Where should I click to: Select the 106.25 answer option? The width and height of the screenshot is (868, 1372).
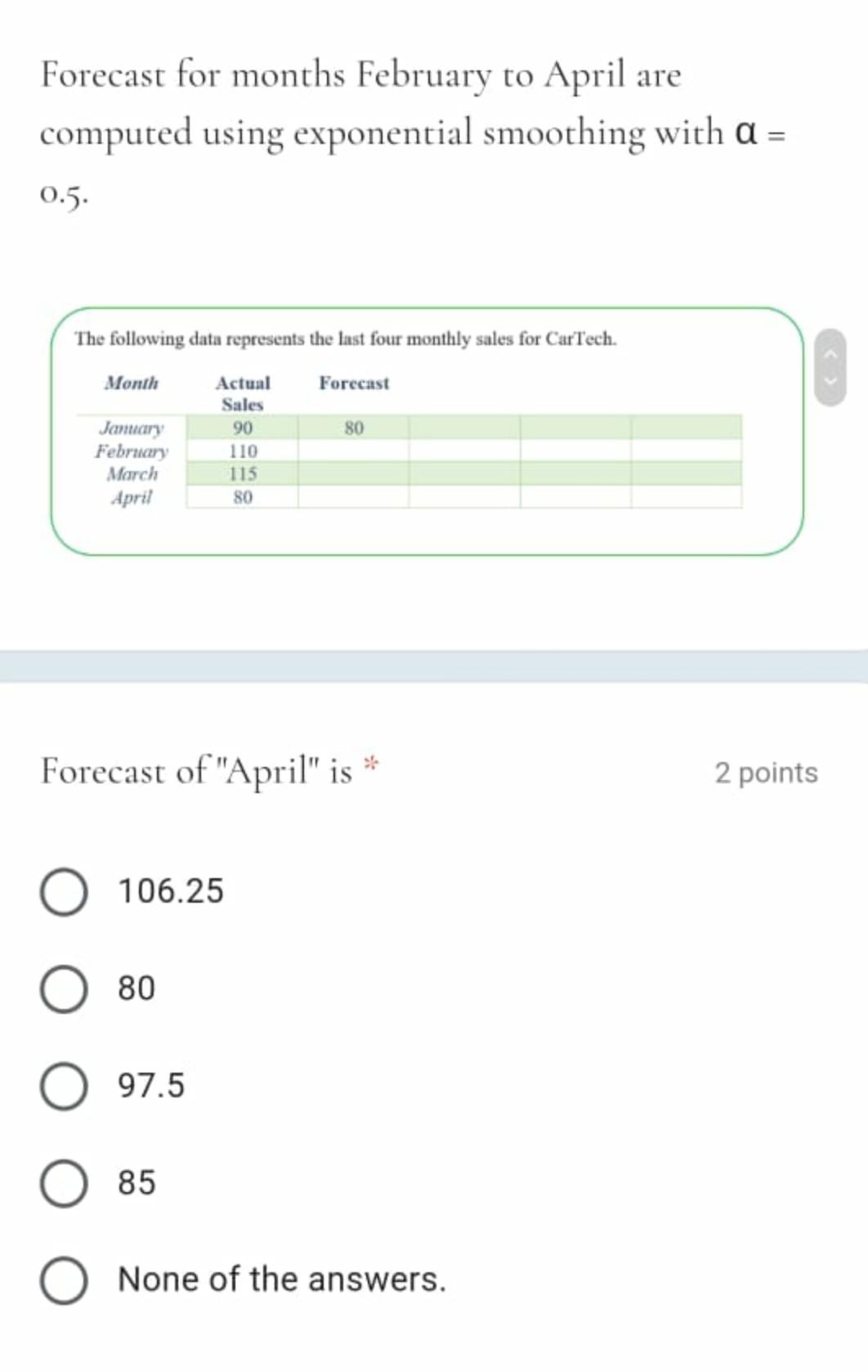point(64,891)
